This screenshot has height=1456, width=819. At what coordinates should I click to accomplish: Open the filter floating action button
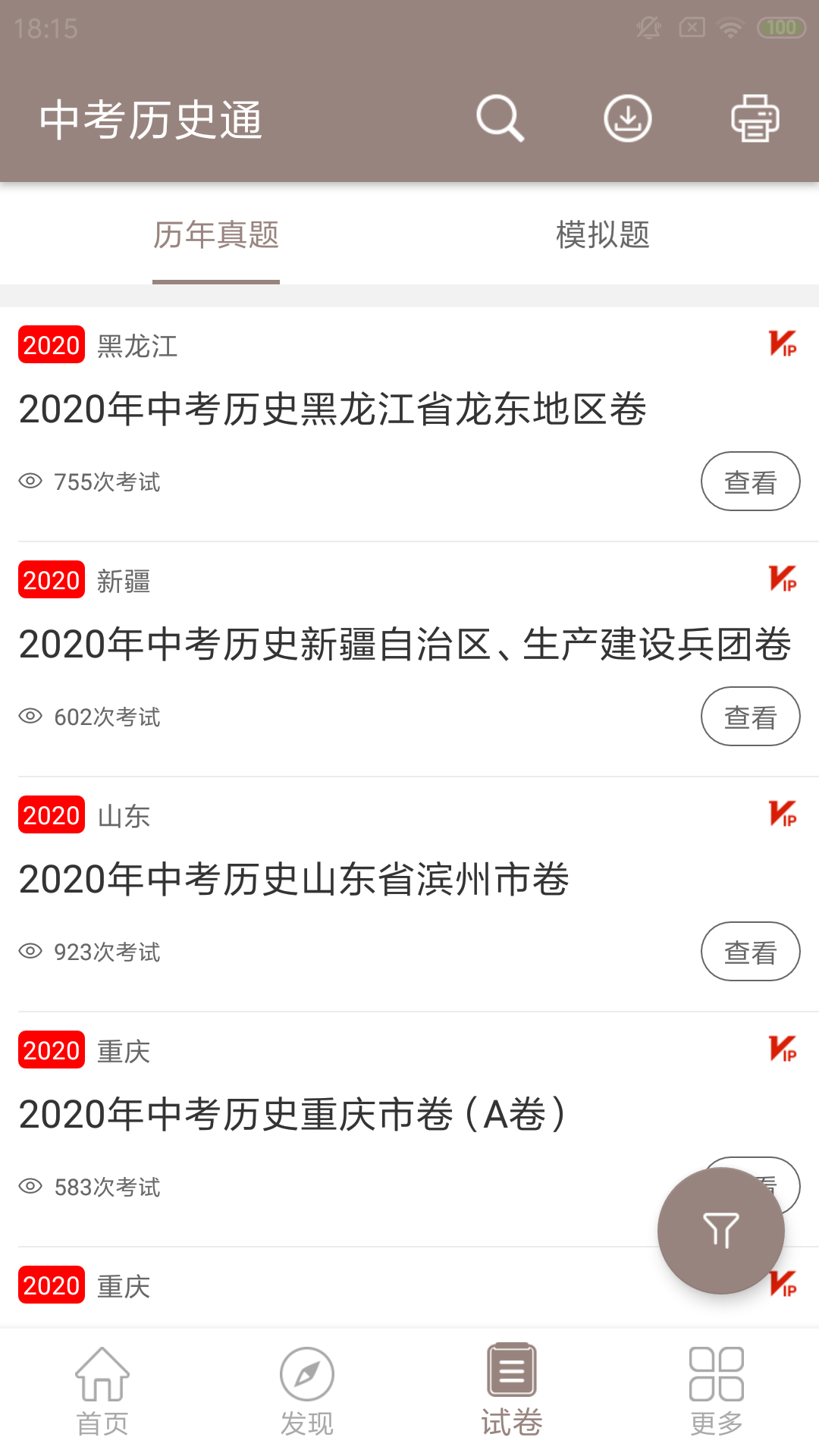click(x=720, y=1231)
